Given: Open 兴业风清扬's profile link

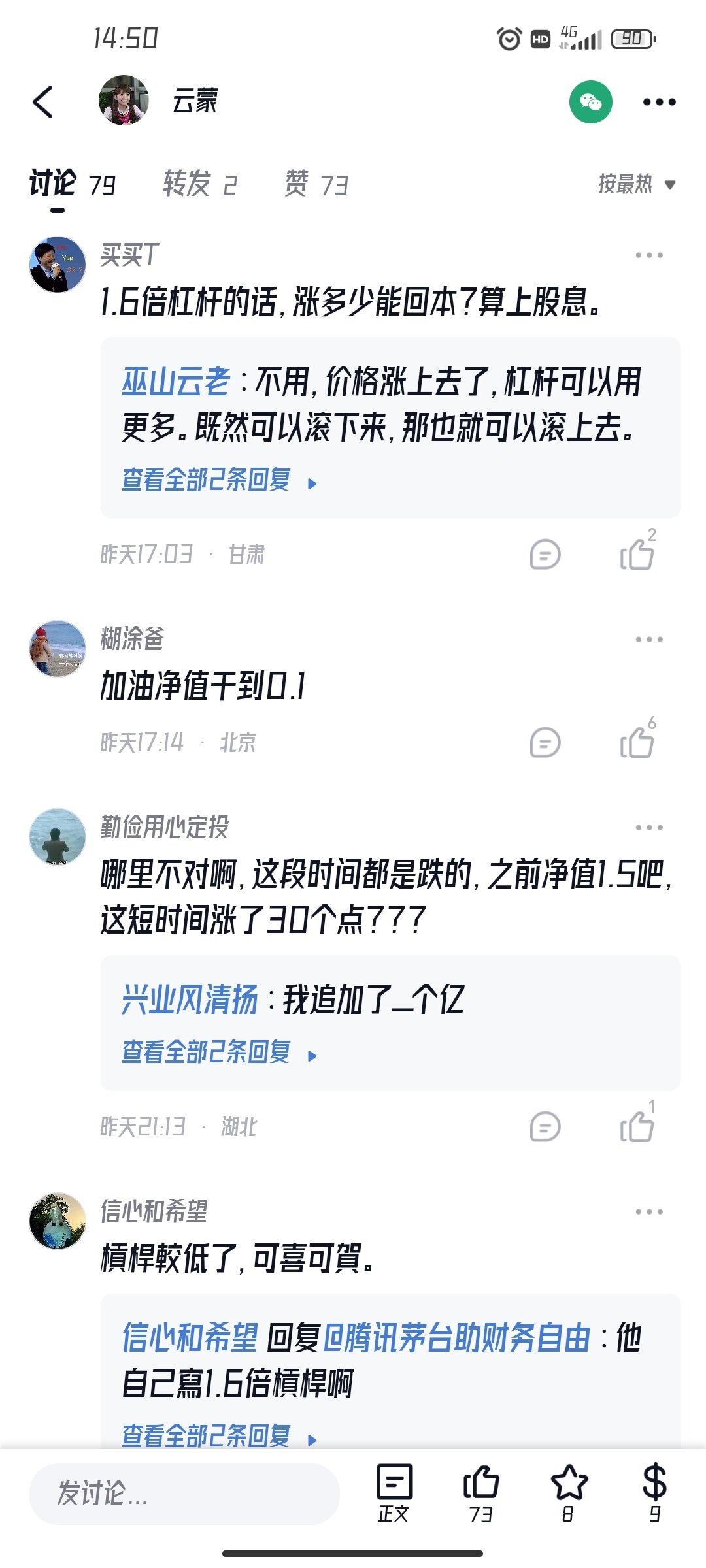Looking at the screenshot, I should pos(190,1000).
